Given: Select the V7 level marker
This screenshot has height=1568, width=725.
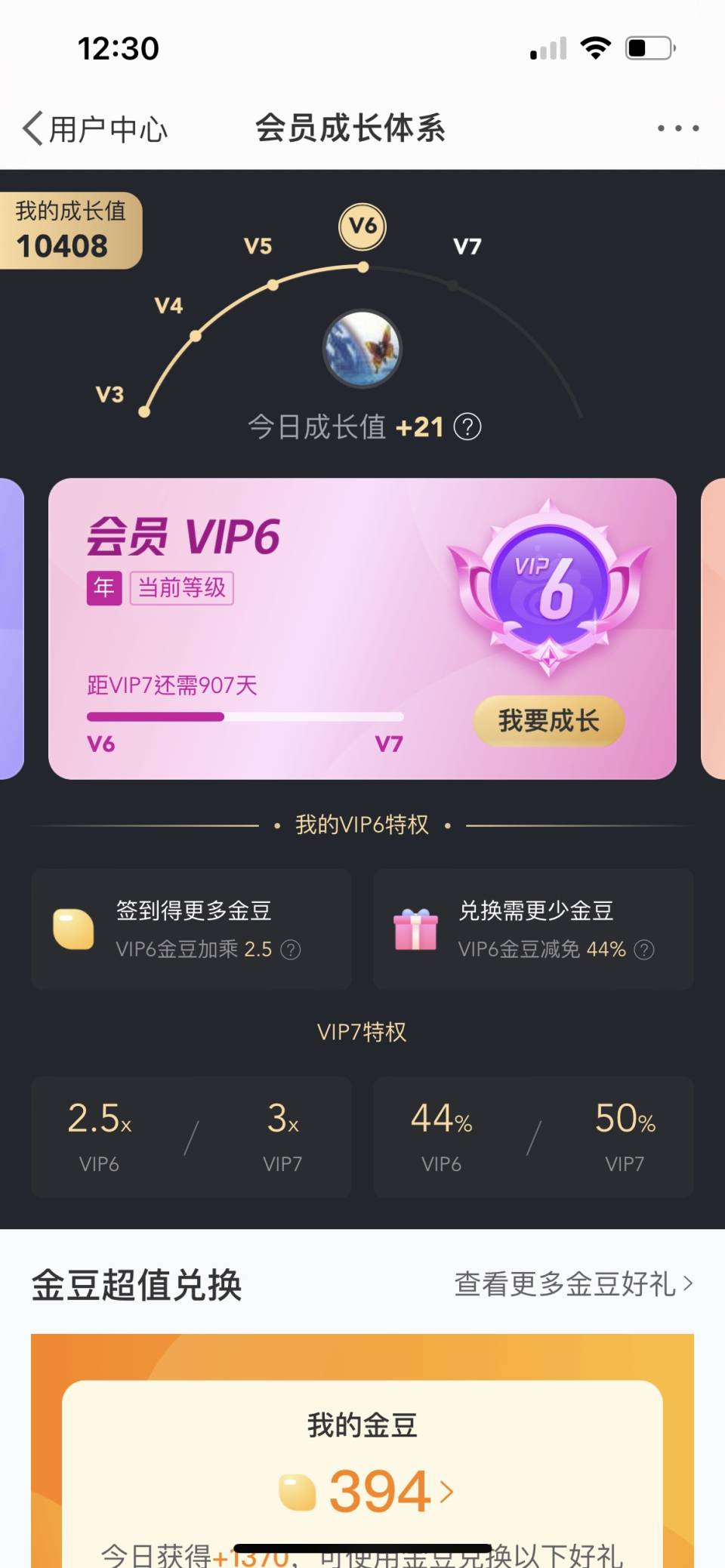Looking at the screenshot, I should coord(467,247).
